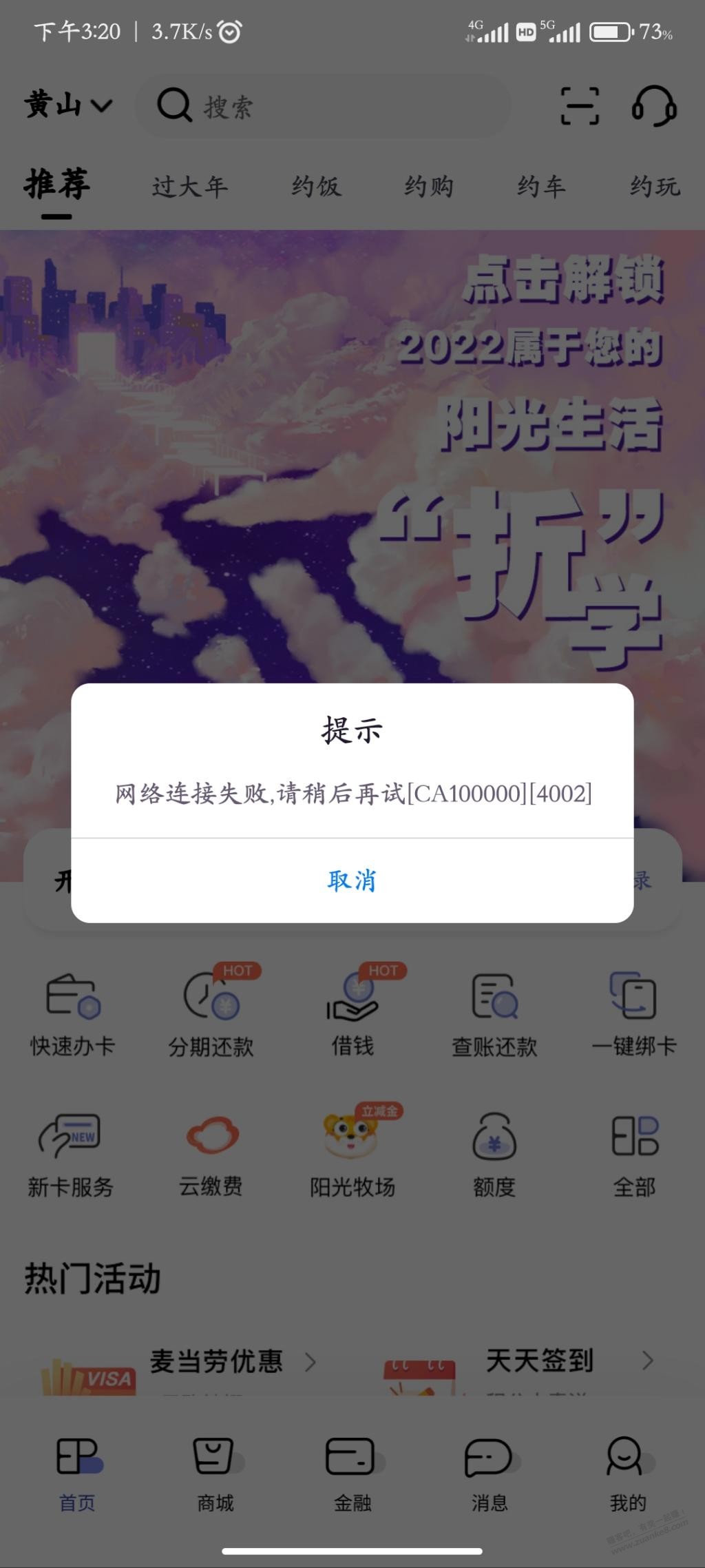Image resolution: width=705 pixels, height=1568 pixels.
Task: Open the scan code icon
Action: coord(580,106)
